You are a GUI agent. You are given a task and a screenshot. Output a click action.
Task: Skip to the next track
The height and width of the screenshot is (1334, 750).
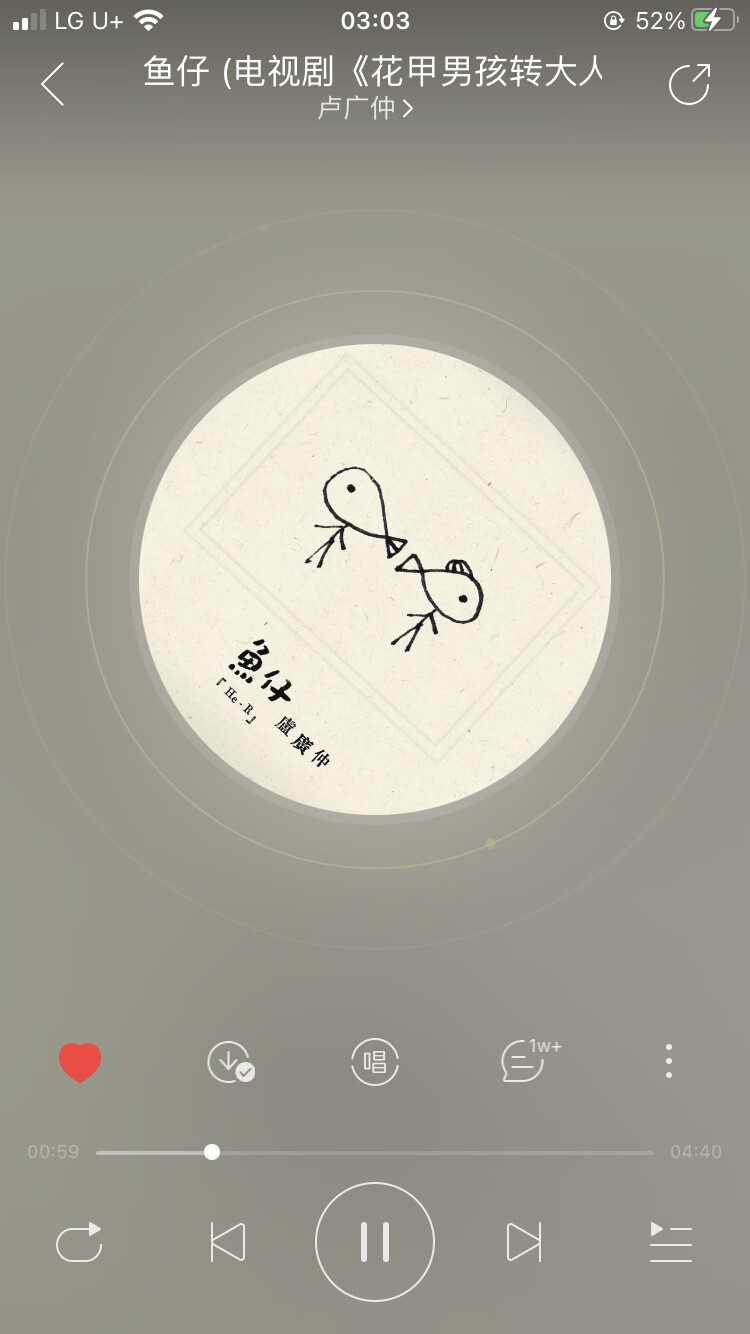click(x=523, y=1242)
